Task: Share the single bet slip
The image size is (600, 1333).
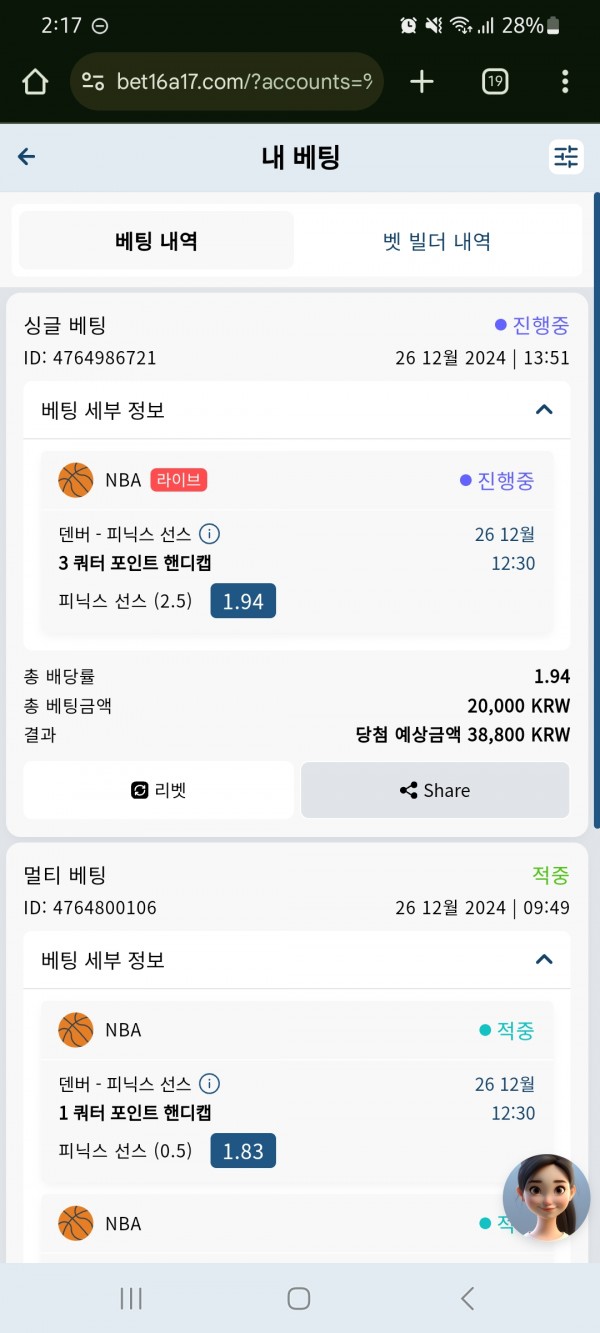Action: pyautogui.click(x=435, y=790)
